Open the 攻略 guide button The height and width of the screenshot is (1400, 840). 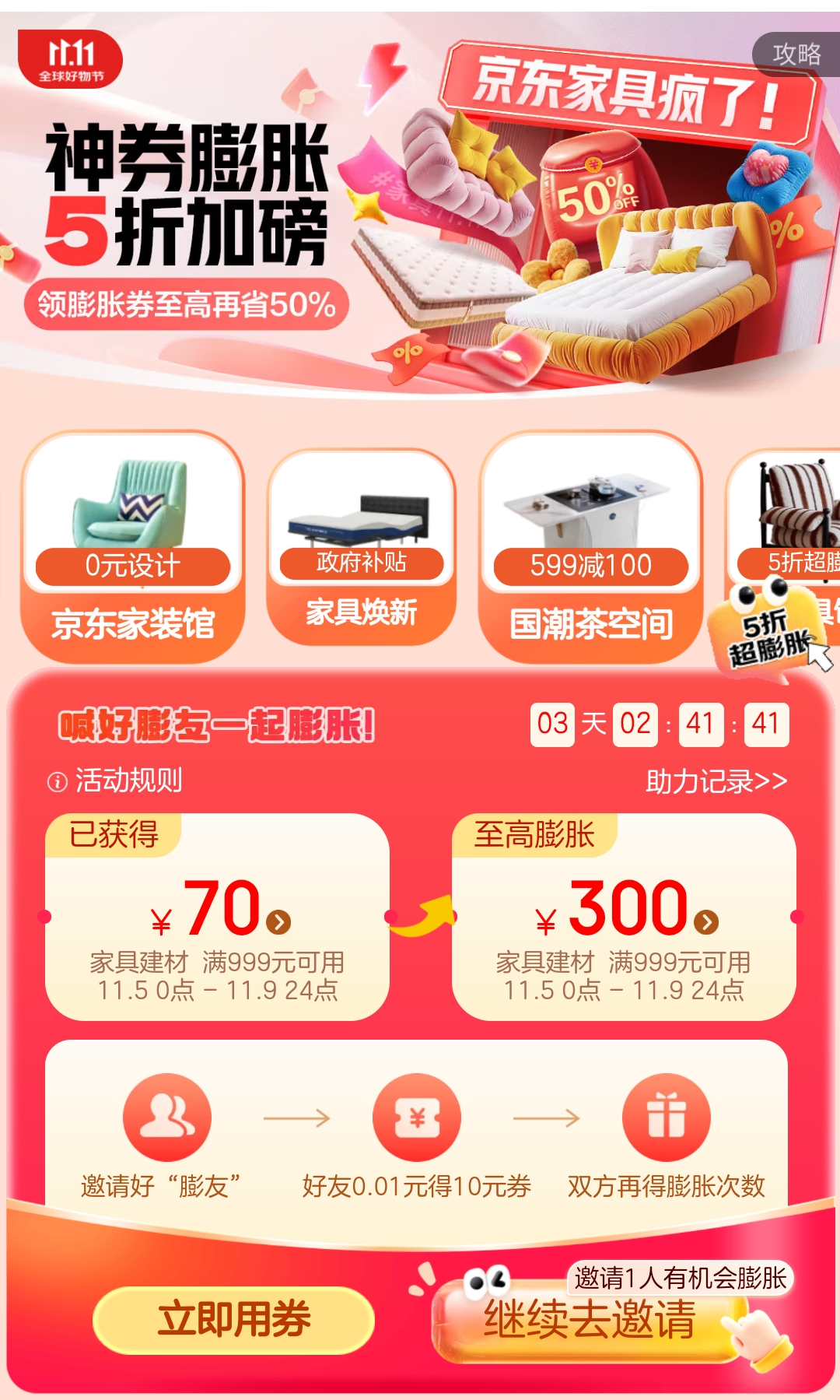pyautogui.click(x=796, y=54)
